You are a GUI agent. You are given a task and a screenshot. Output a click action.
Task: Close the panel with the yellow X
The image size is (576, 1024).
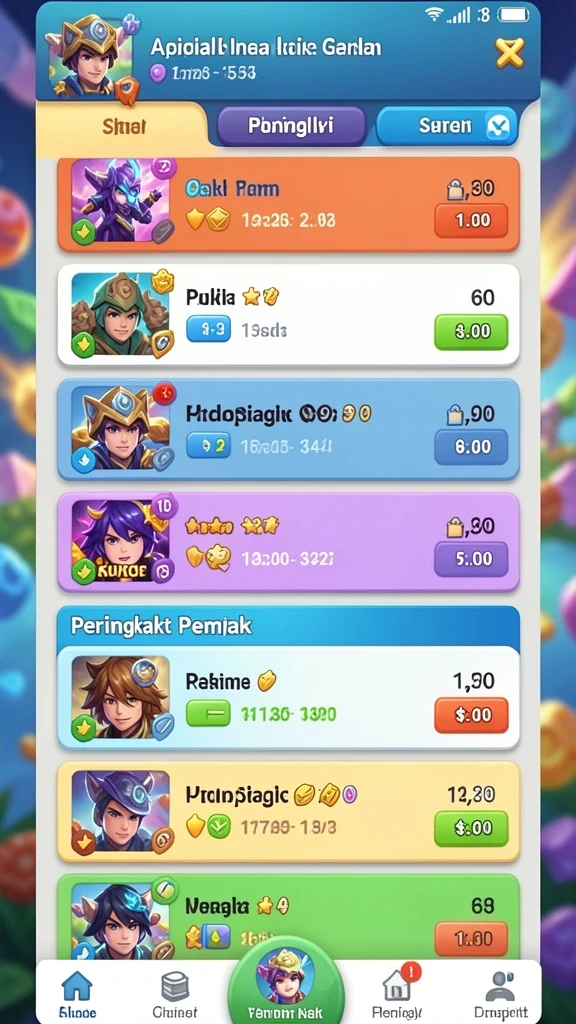point(509,52)
